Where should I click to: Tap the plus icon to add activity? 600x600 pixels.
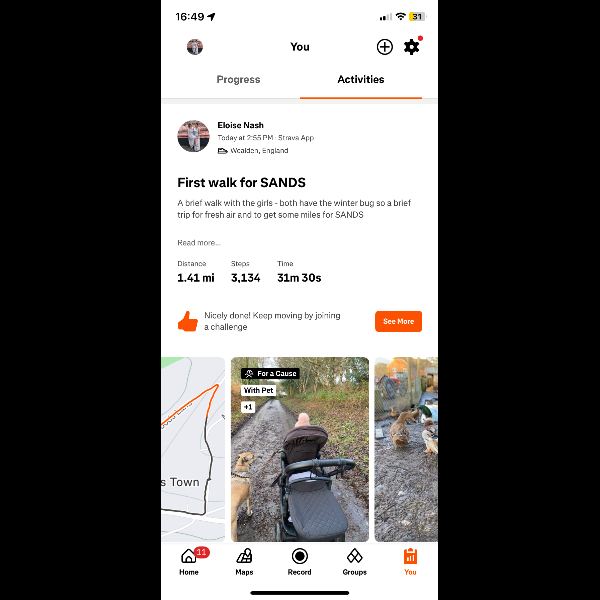pos(384,47)
